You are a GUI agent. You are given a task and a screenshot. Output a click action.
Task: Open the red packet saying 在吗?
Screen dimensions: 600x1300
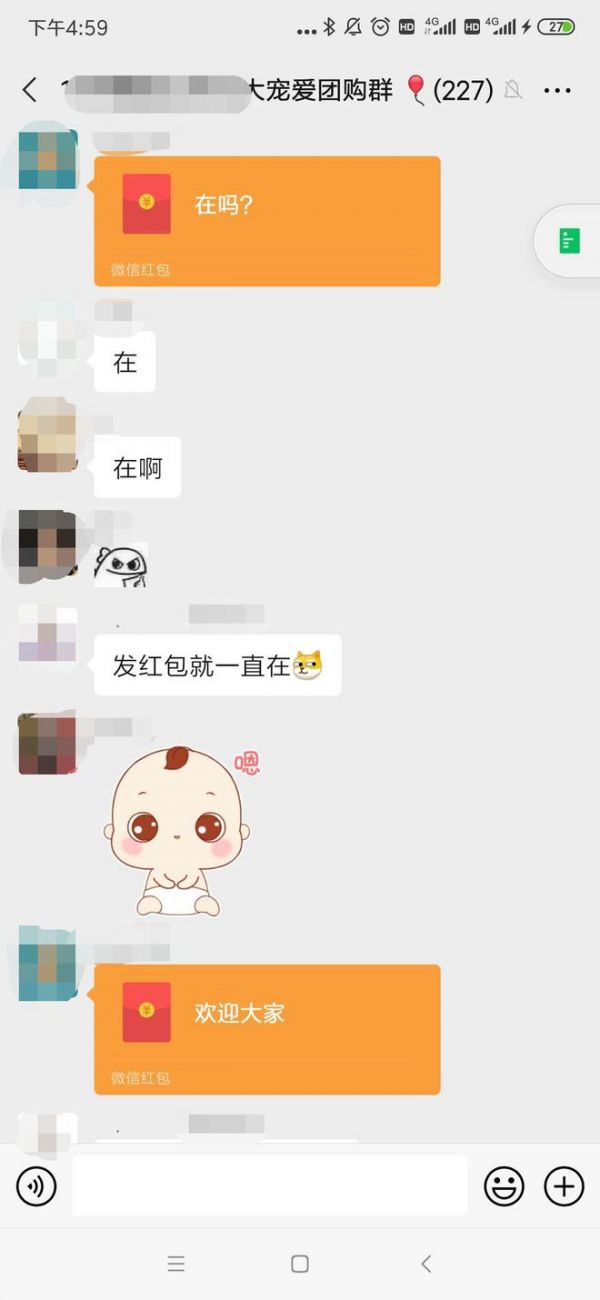click(x=267, y=220)
